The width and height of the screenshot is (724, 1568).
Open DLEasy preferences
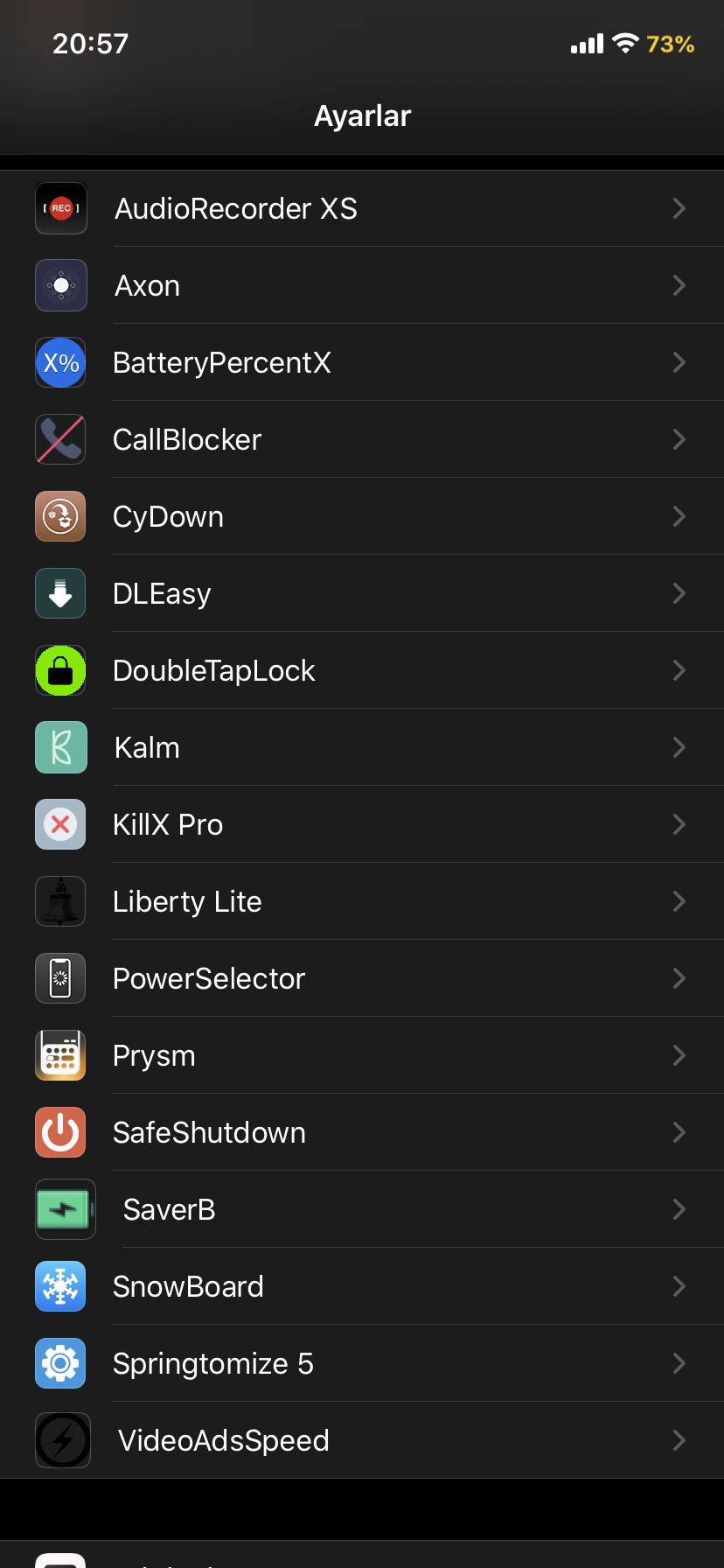point(362,593)
